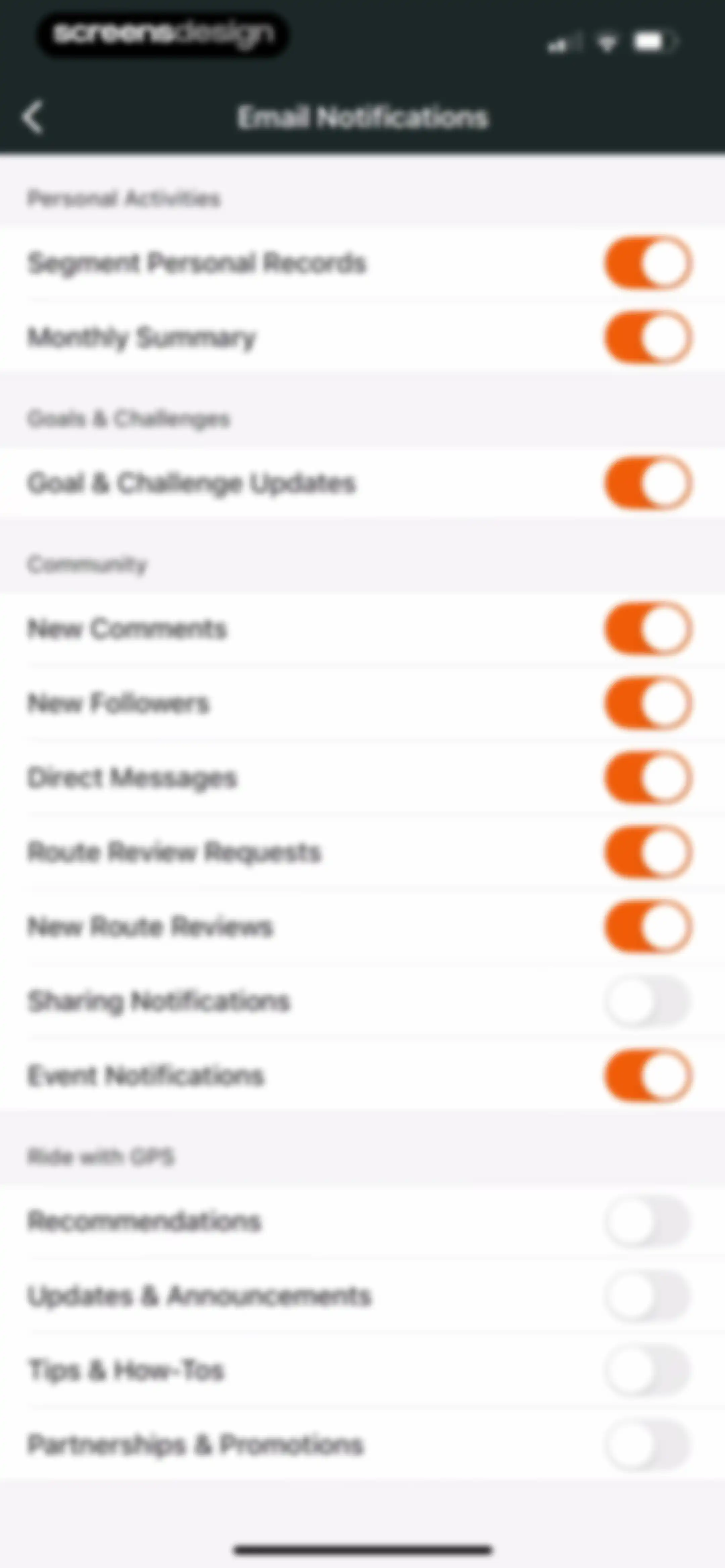The height and width of the screenshot is (1568, 725).
Task: Turn off Segment Personal Records emails
Action: [648, 263]
